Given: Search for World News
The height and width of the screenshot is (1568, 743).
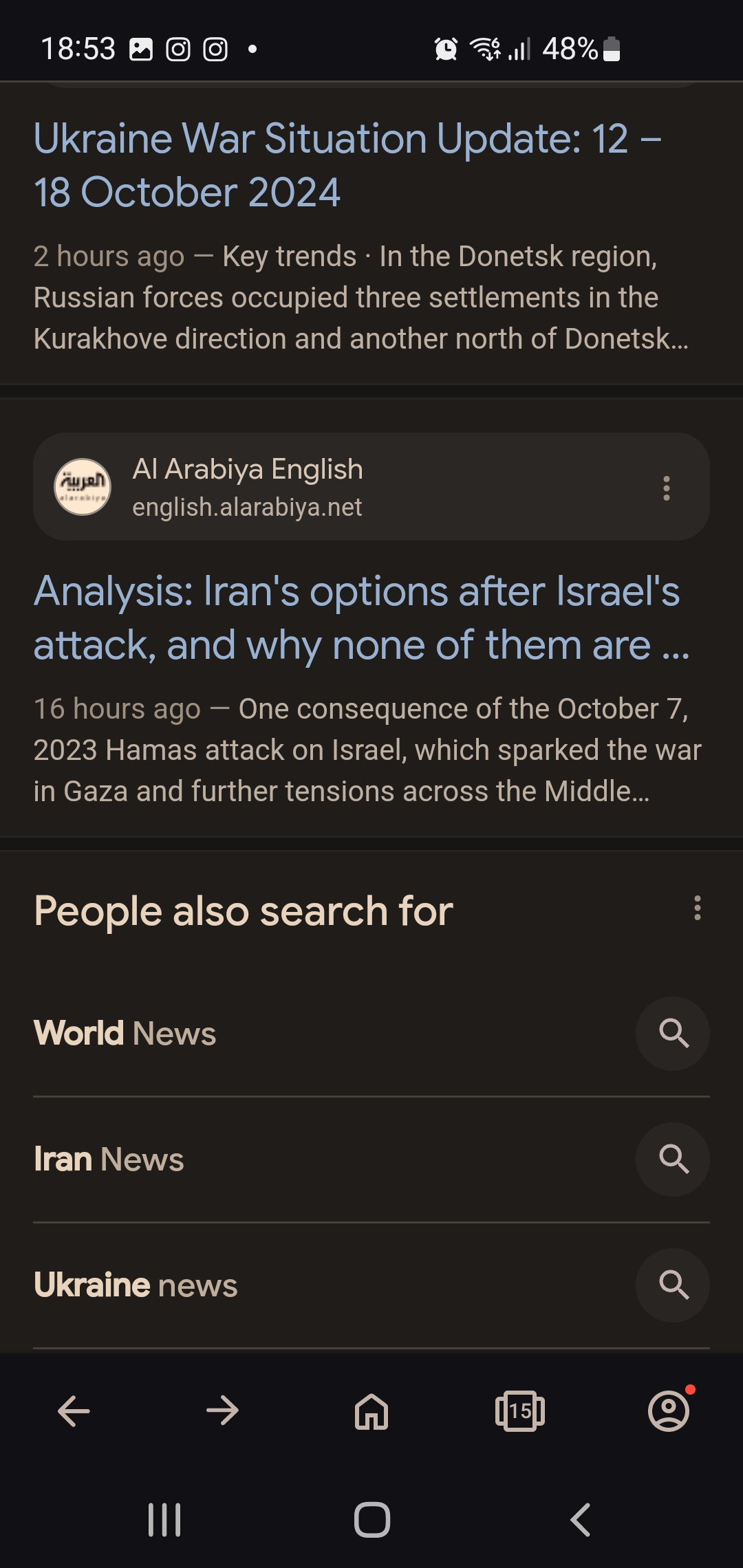Looking at the screenshot, I should (371, 1033).
